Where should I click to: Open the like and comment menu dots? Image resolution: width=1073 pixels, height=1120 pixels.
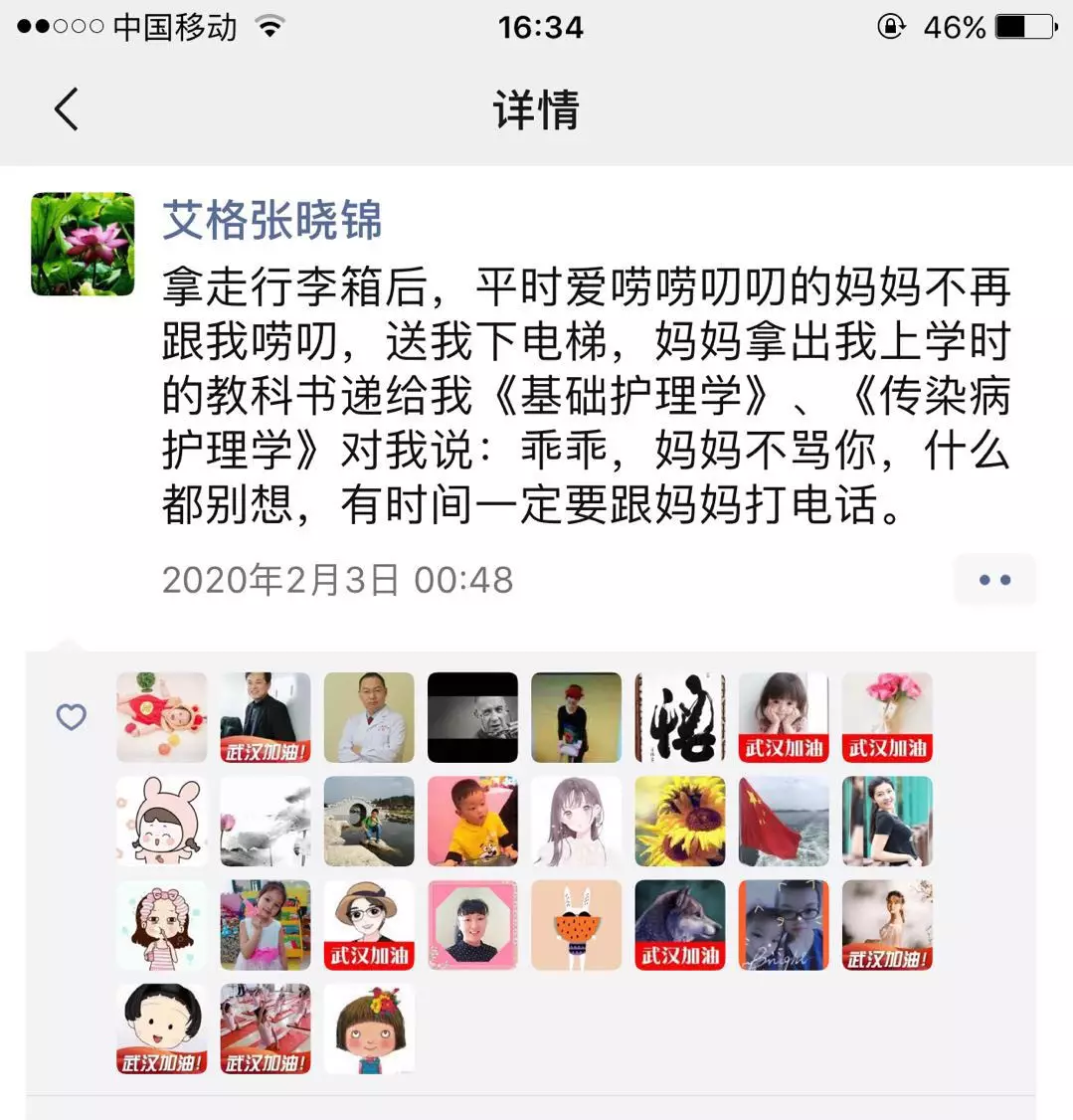[994, 580]
